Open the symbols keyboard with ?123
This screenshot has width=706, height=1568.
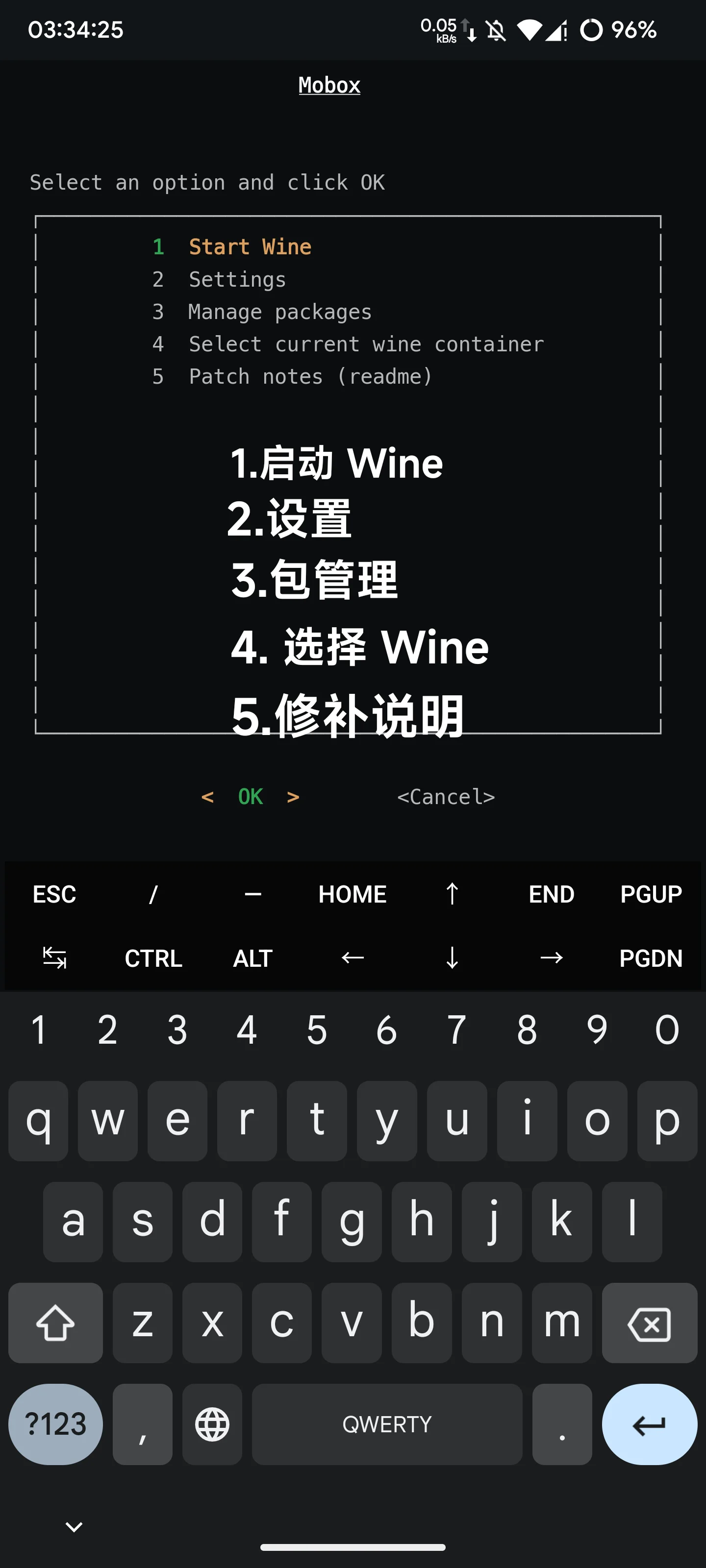(55, 1424)
